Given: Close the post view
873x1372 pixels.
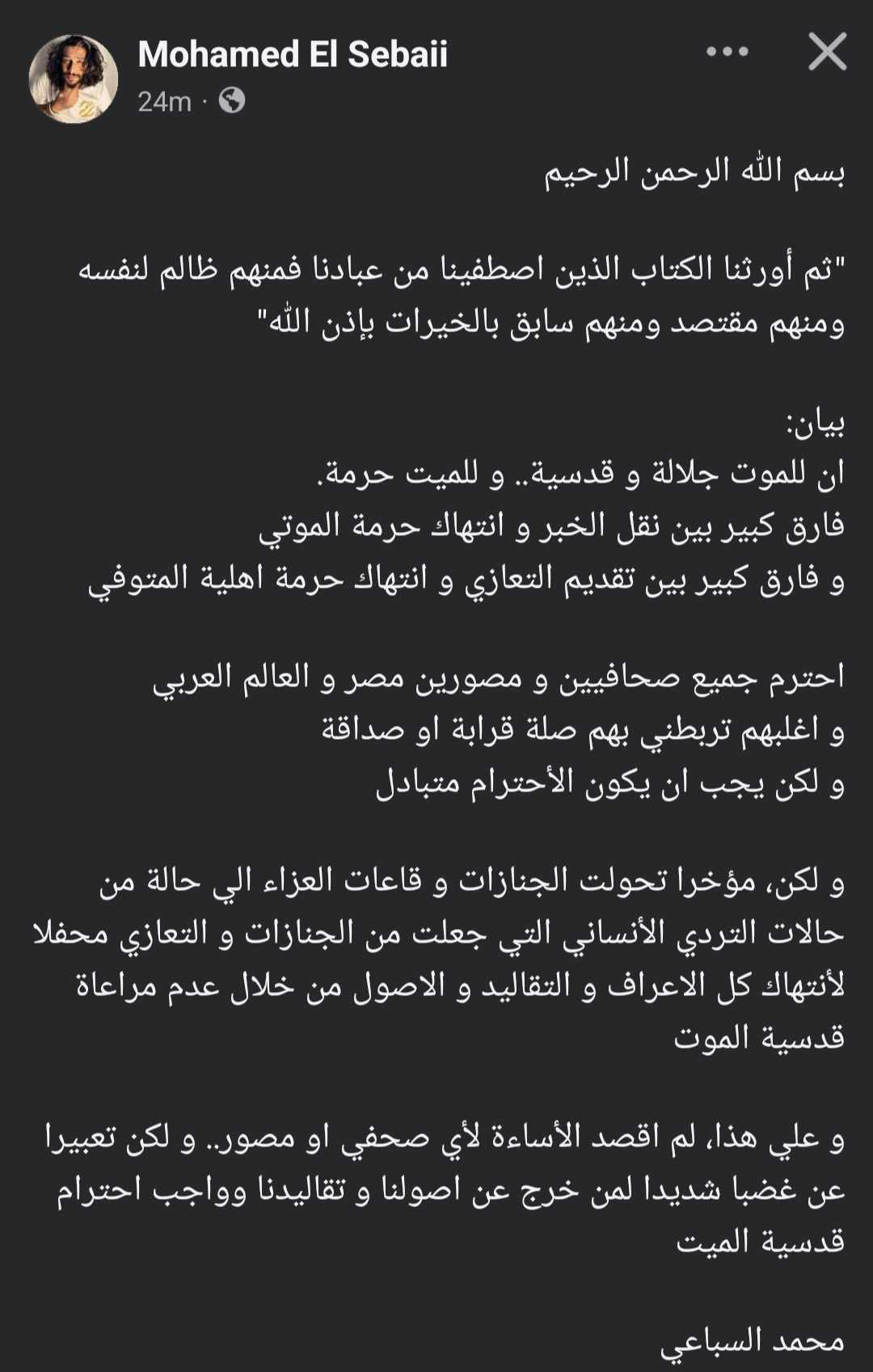Looking at the screenshot, I should tap(827, 53).
